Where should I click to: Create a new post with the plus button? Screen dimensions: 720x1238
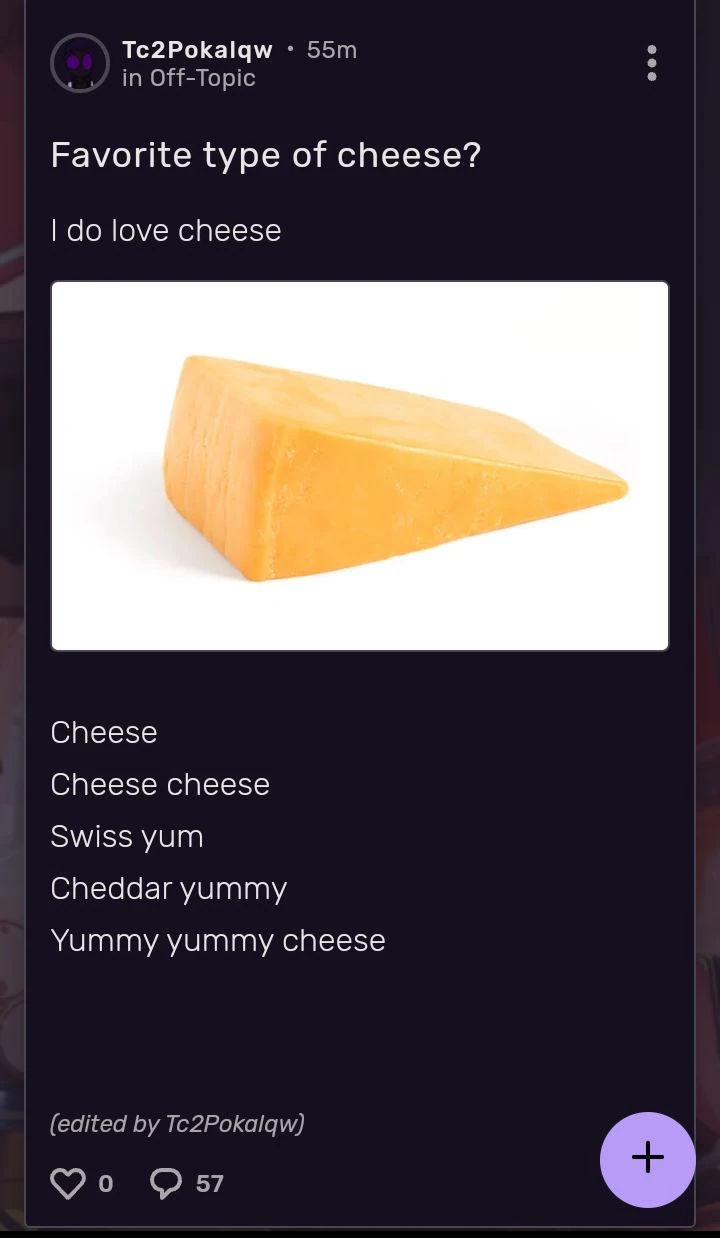tap(647, 1158)
